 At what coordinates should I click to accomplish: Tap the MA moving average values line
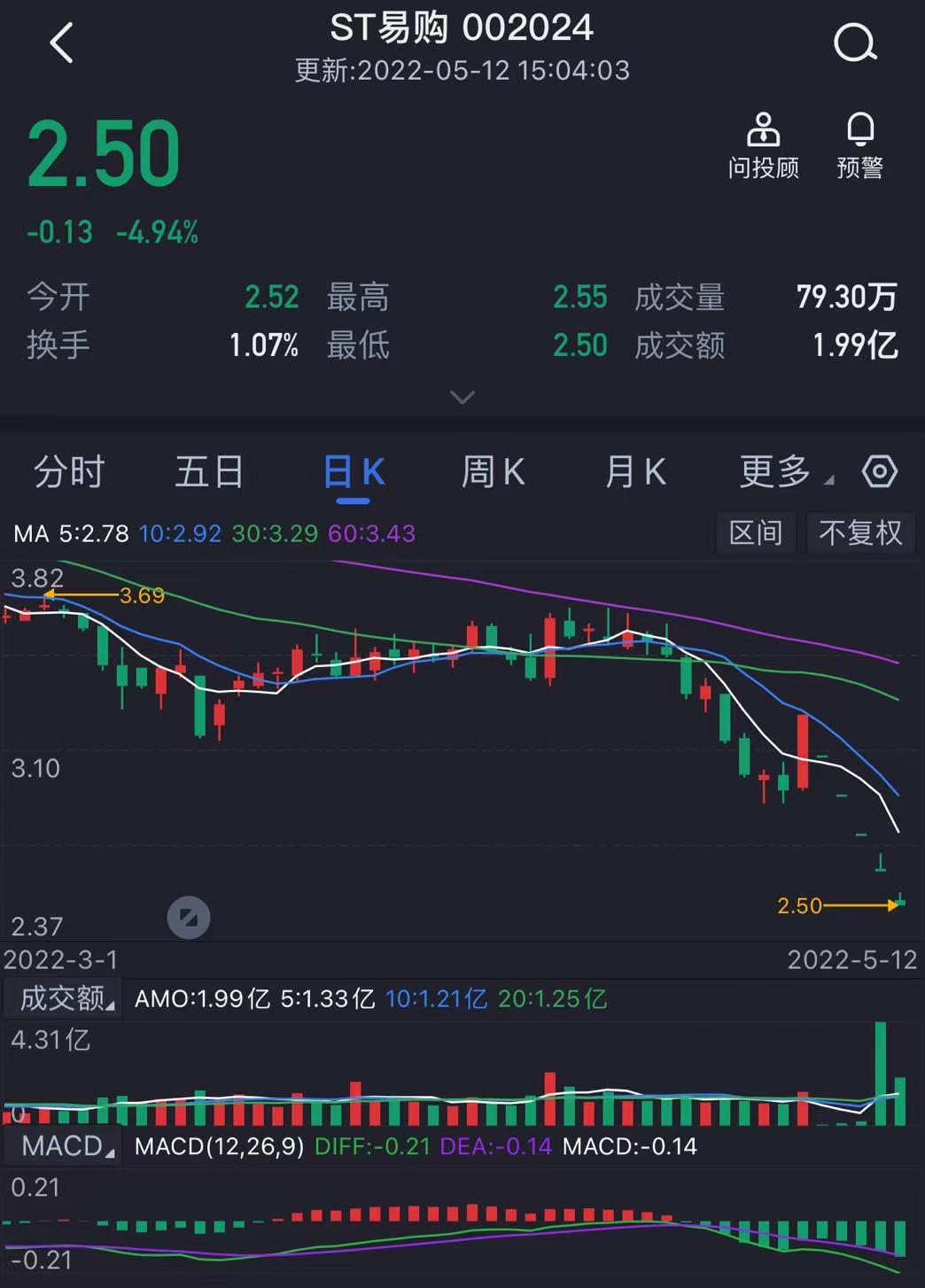pyautogui.click(x=213, y=533)
